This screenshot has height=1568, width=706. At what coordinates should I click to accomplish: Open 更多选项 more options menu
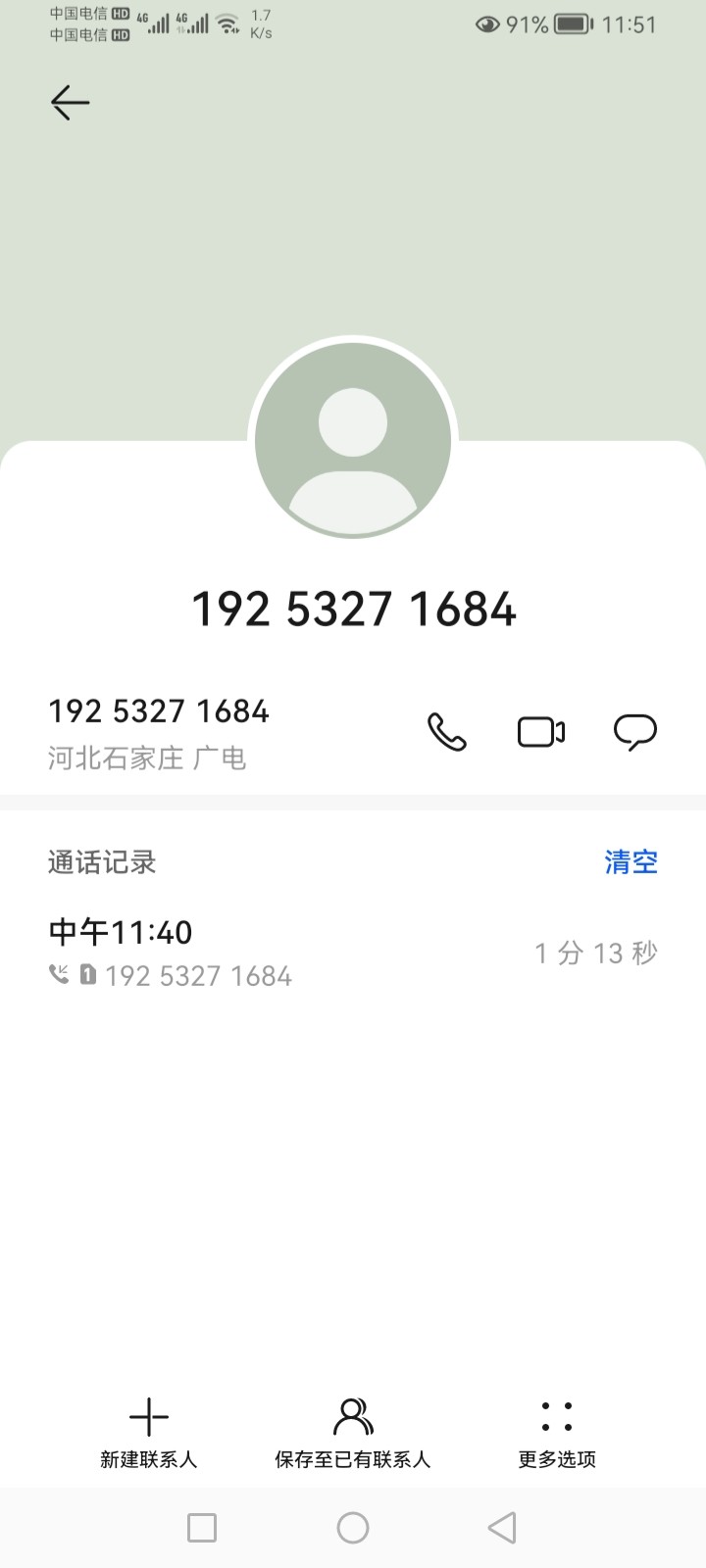point(557,1434)
